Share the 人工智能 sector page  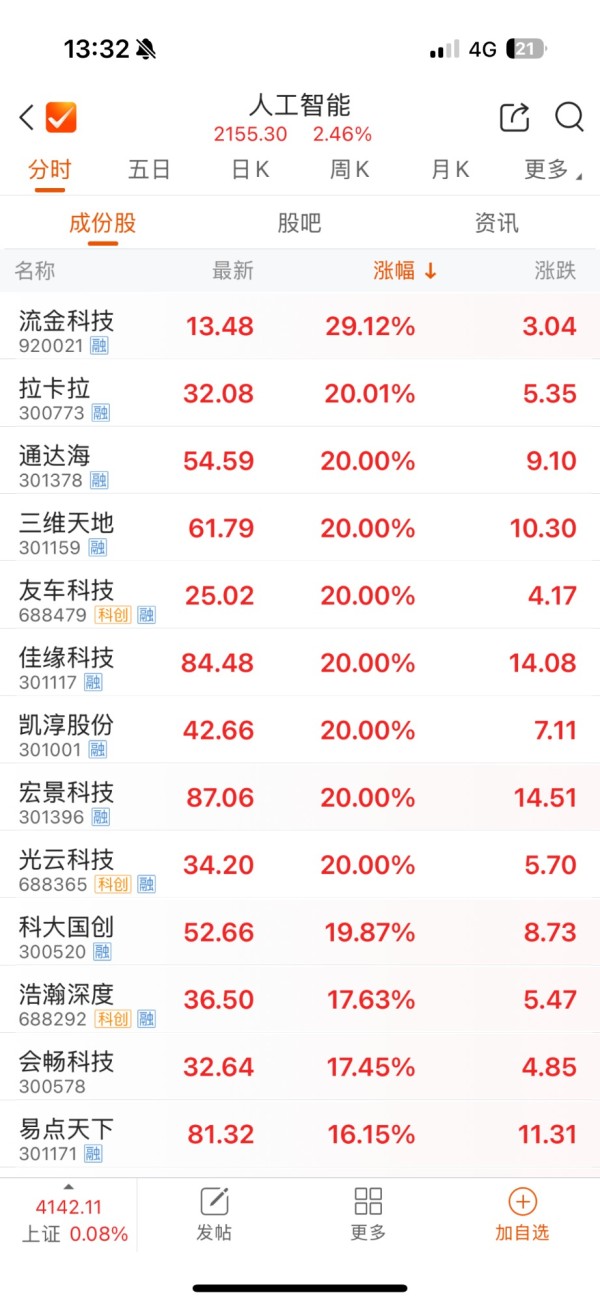coord(514,118)
